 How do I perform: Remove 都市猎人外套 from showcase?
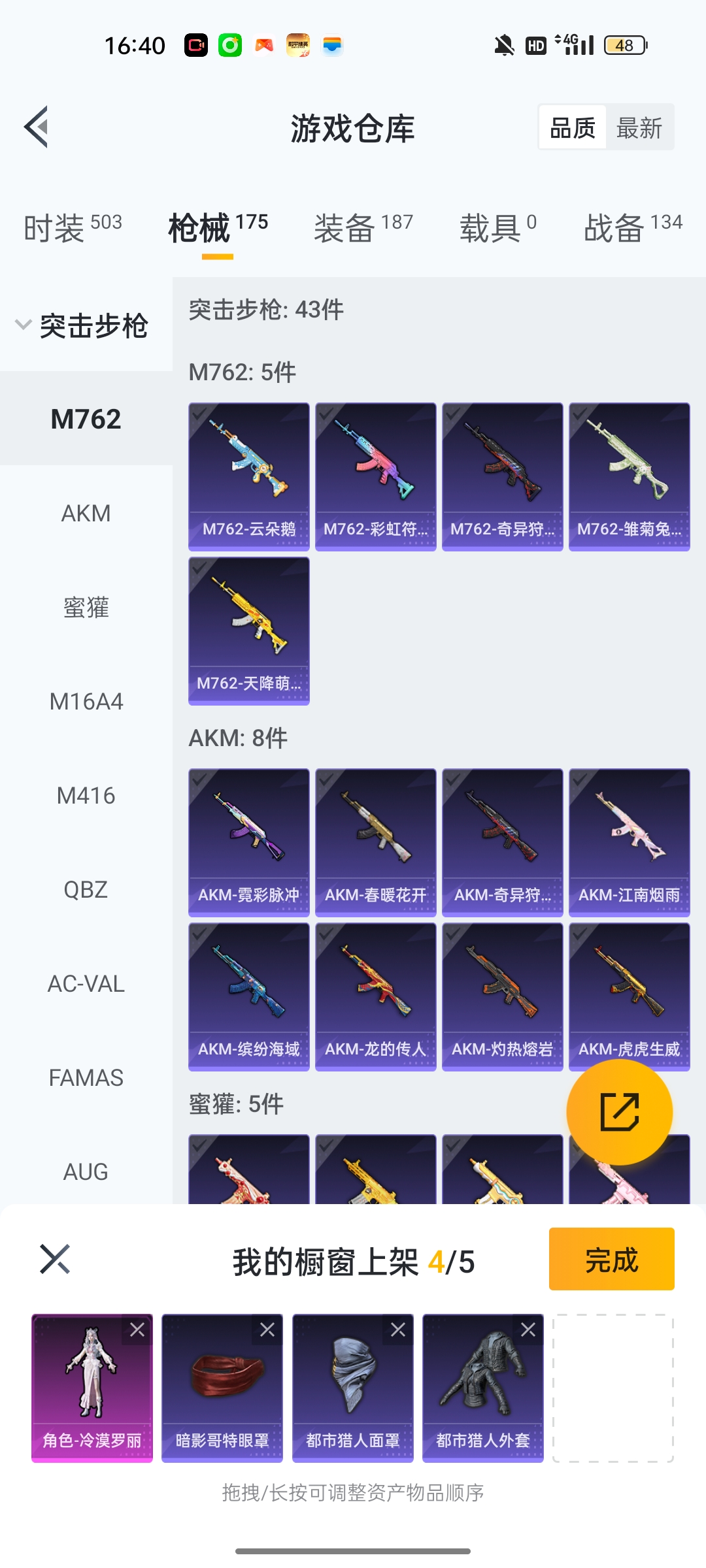528,1330
